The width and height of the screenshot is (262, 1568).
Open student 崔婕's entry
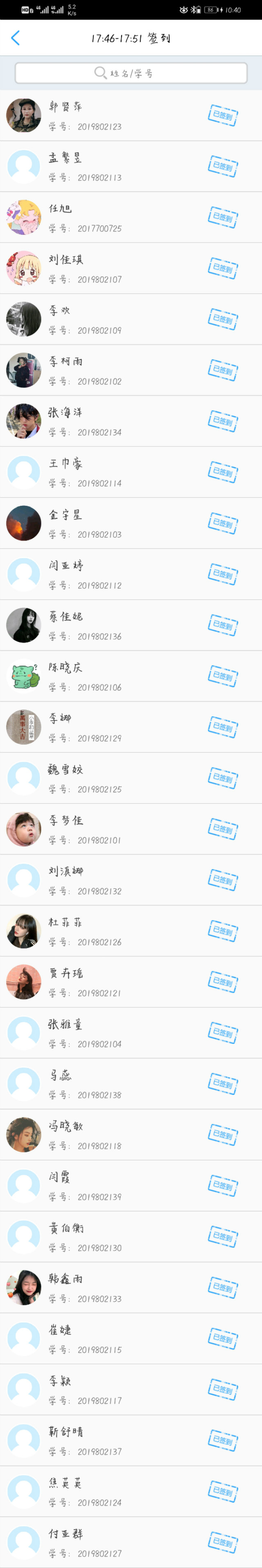tap(131, 1339)
